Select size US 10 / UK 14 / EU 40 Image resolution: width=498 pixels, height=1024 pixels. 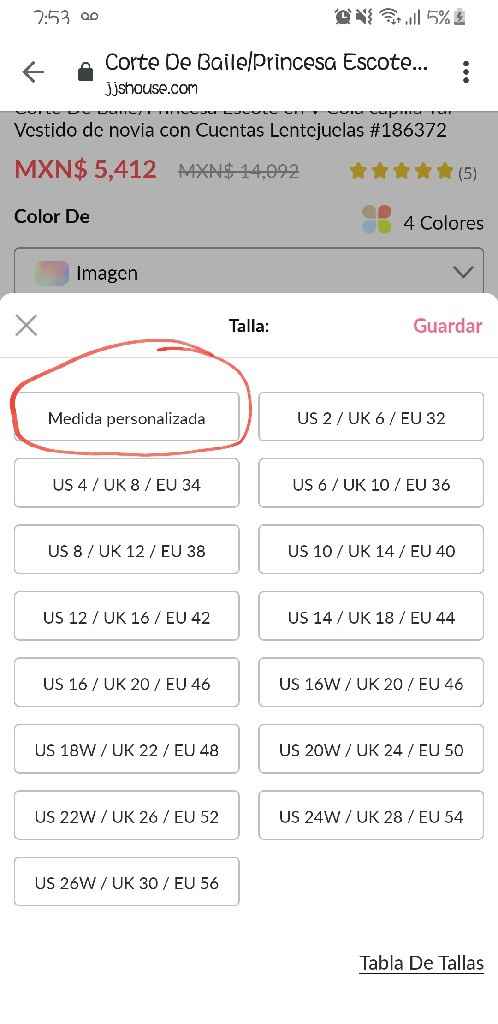tap(371, 550)
